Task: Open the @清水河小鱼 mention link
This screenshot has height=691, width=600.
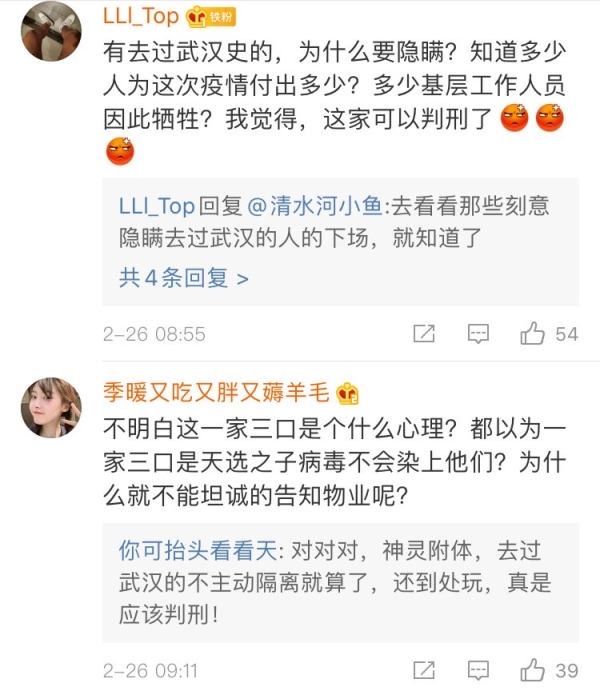Action: (313, 206)
